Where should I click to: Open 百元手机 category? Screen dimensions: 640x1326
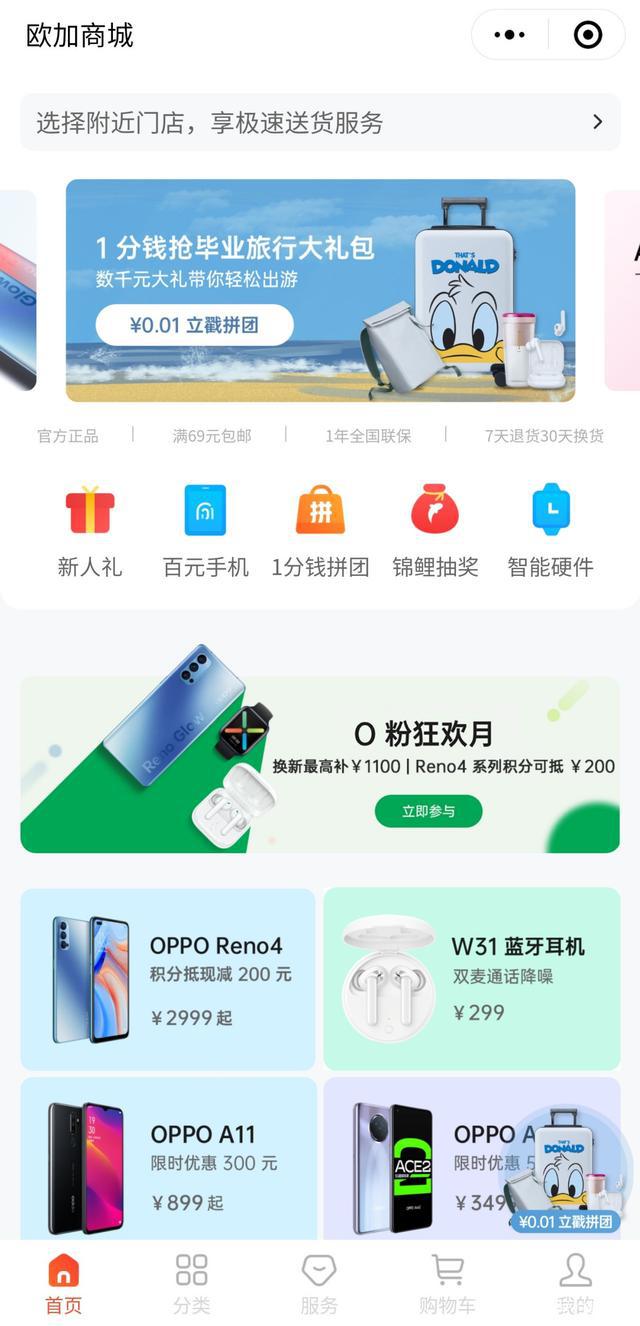click(x=205, y=530)
